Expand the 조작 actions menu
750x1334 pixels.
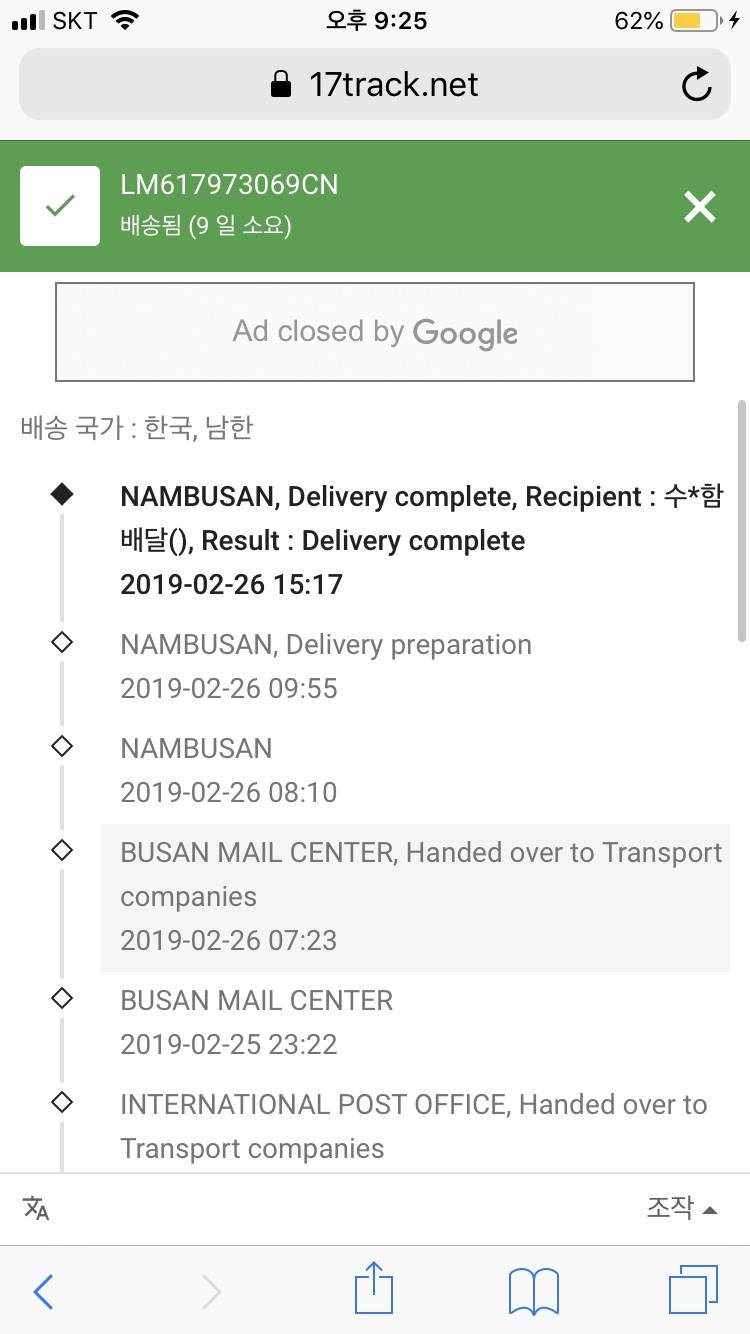(x=682, y=1208)
